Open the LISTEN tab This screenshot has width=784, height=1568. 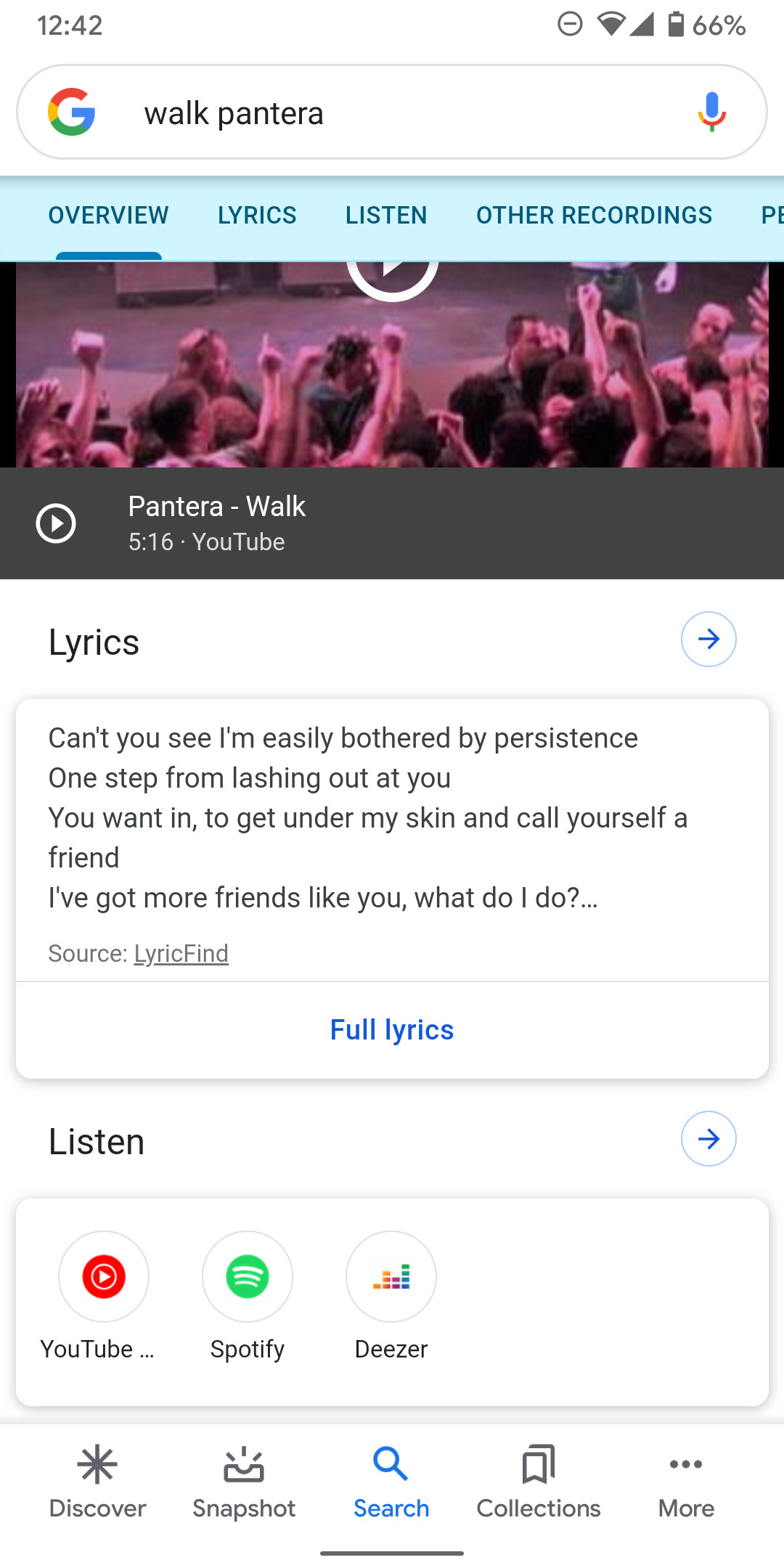tap(385, 215)
